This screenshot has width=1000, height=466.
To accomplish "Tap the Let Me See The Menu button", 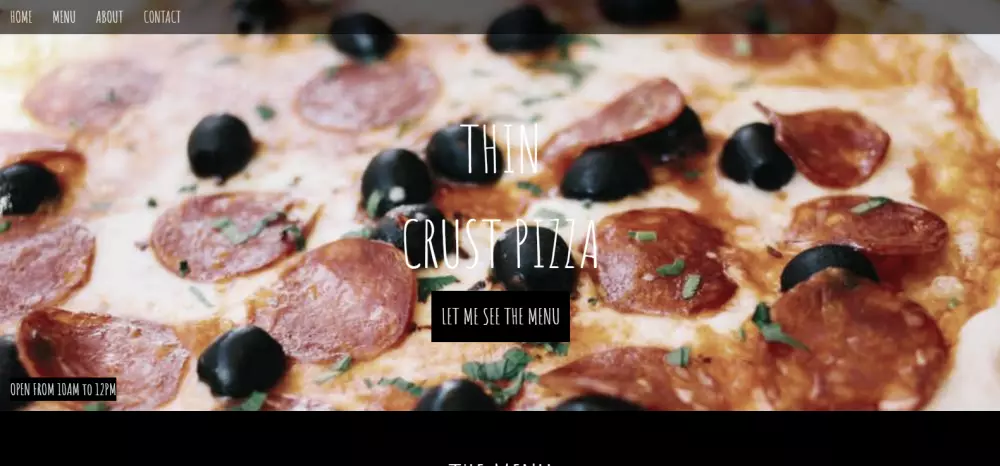I will (500, 317).
